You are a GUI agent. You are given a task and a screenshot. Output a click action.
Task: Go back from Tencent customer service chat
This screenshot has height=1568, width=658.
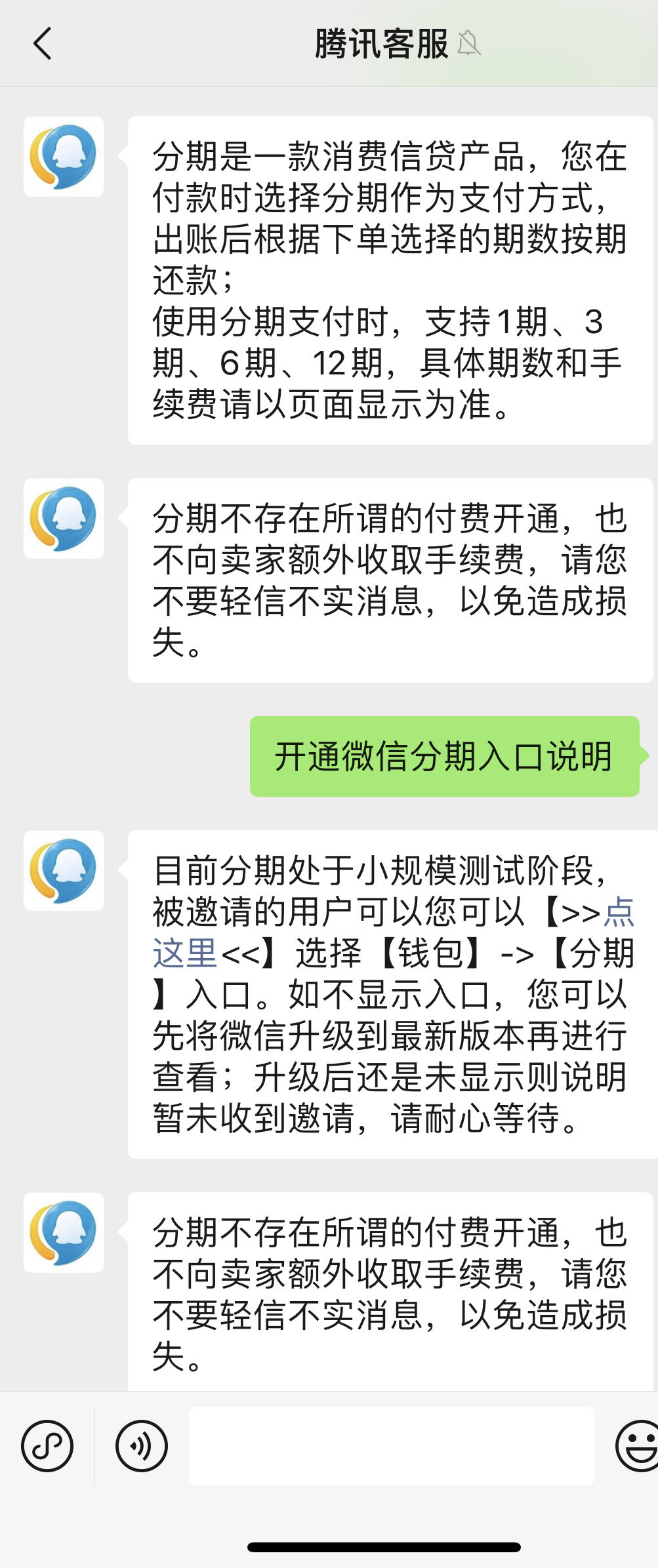point(43,44)
